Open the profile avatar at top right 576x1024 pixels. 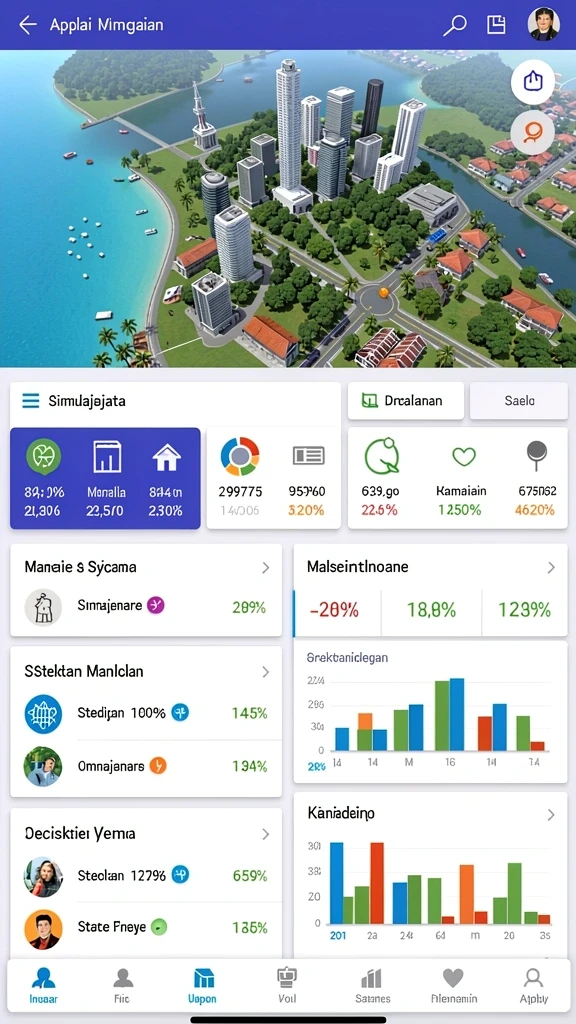(x=543, y=25)
